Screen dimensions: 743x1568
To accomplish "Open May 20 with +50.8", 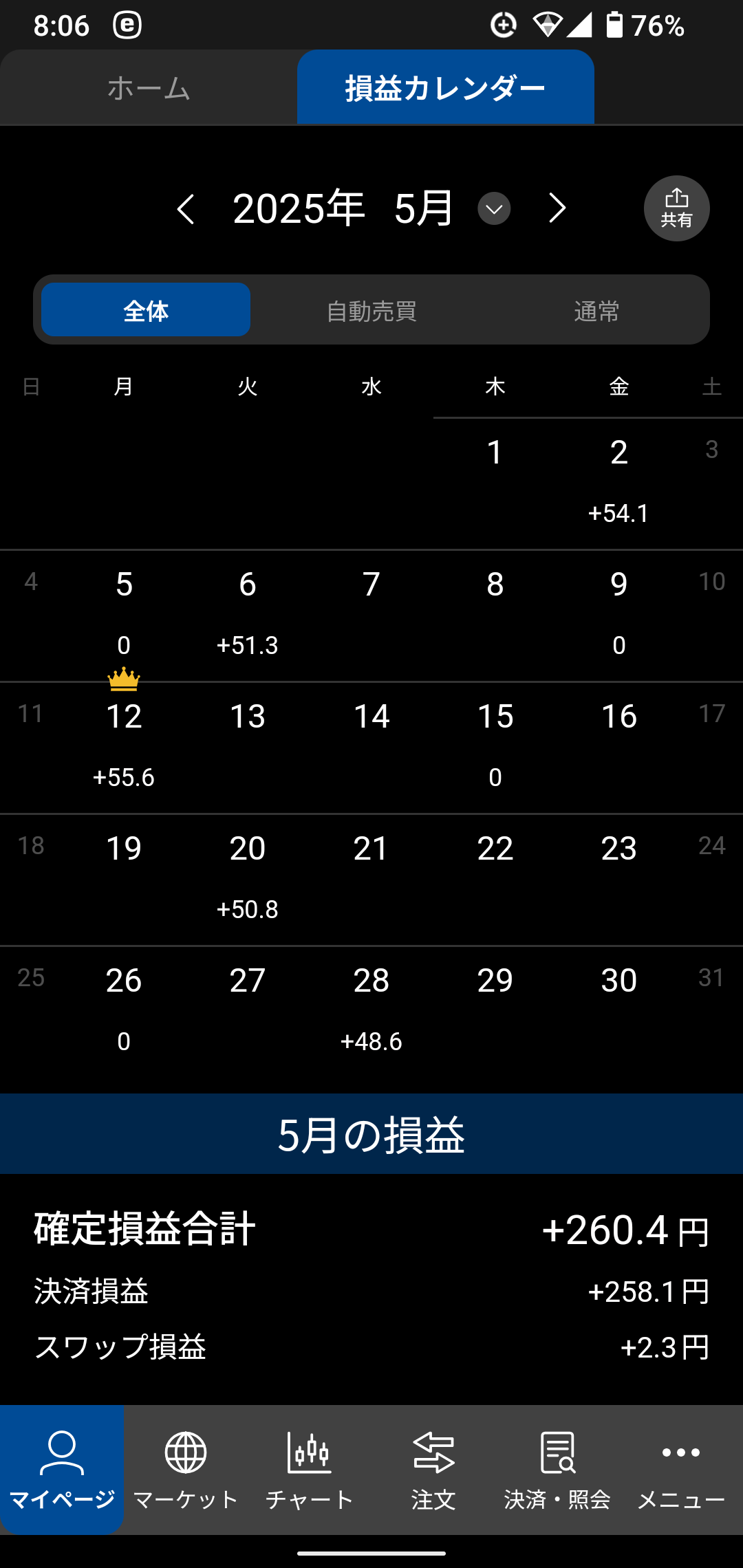I will 248,879.
